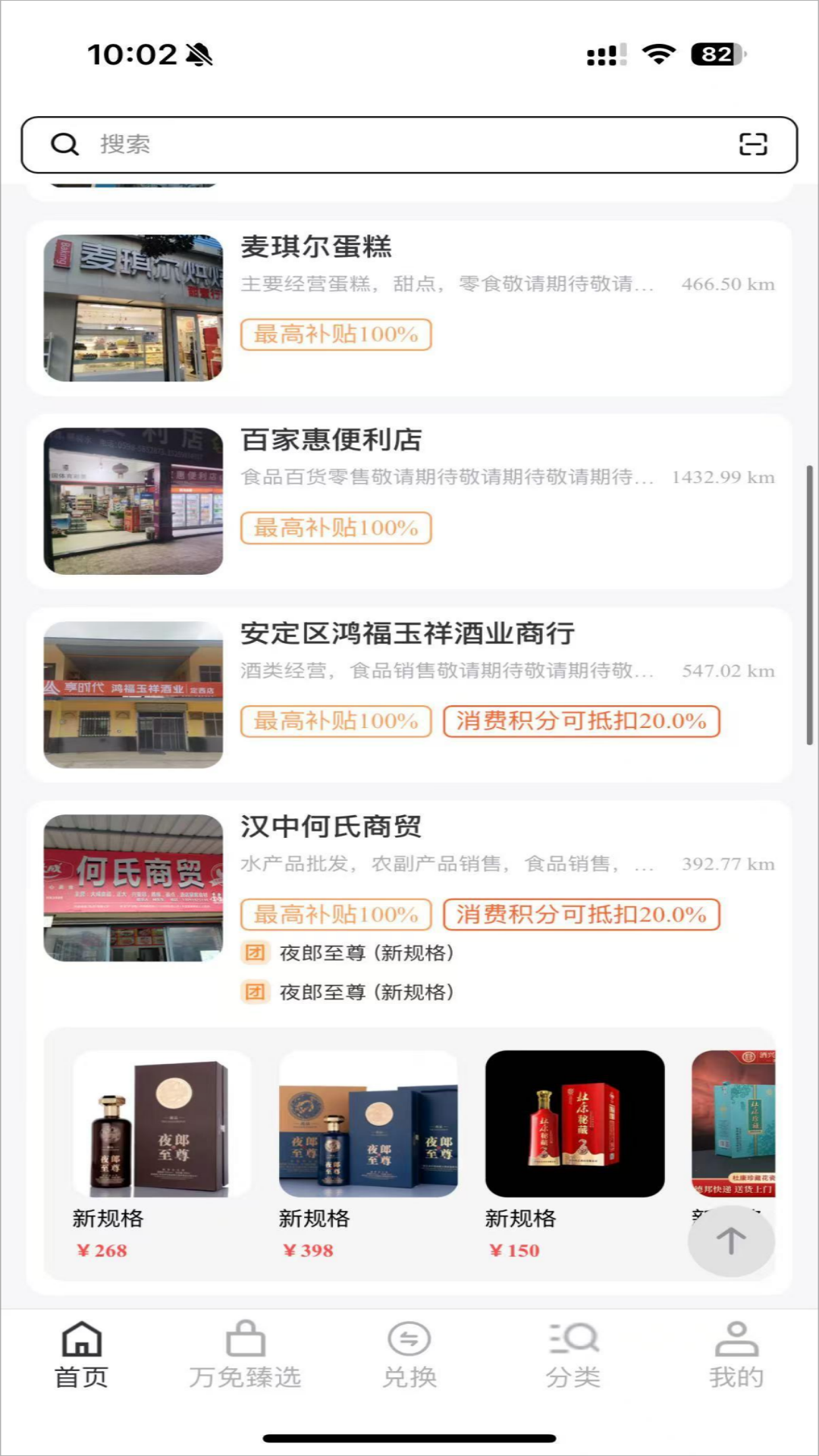Tap the 团 group-buy icon beside 夜郎至尊
Viewport: 819px width, 1456px height.
click(x=256, y=952)
